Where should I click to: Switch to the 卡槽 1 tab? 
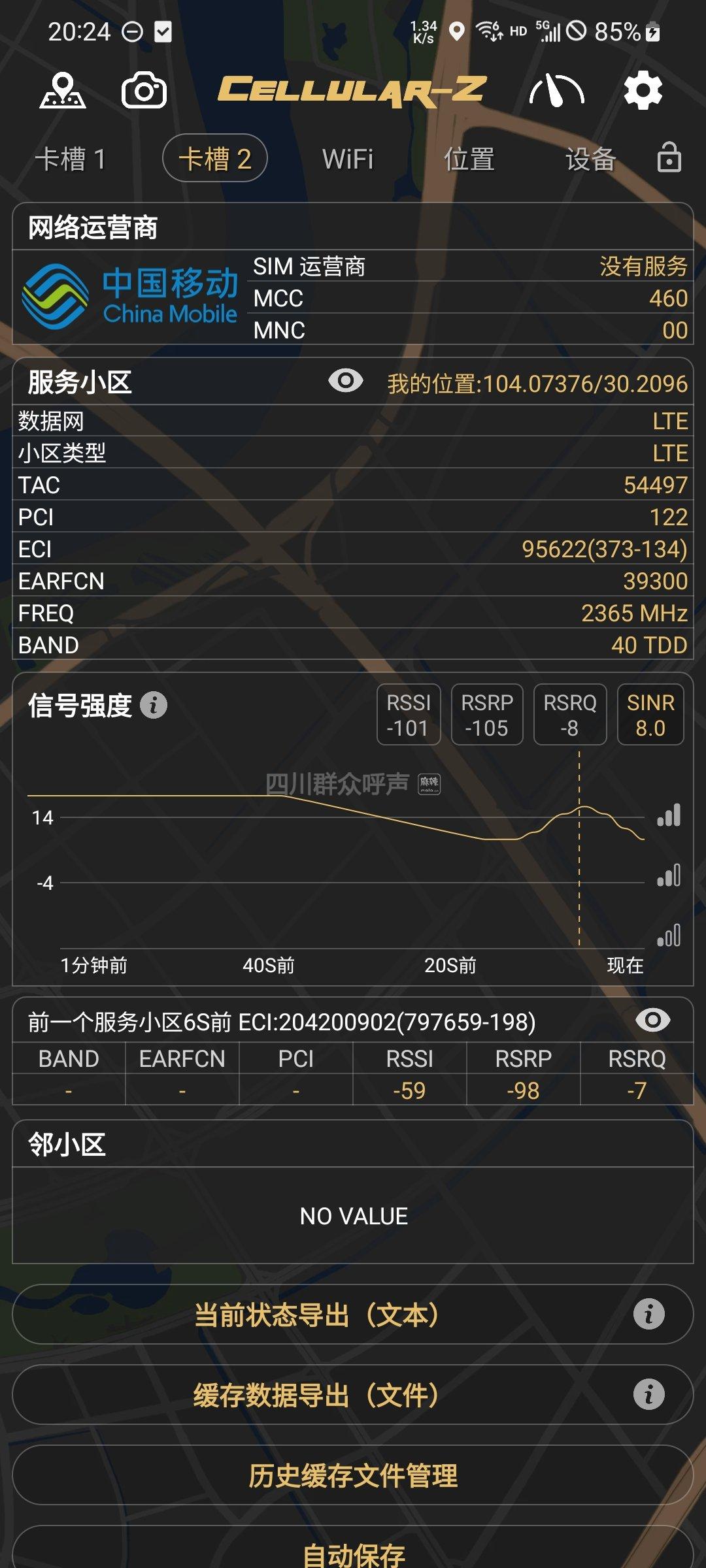[70, 159]
